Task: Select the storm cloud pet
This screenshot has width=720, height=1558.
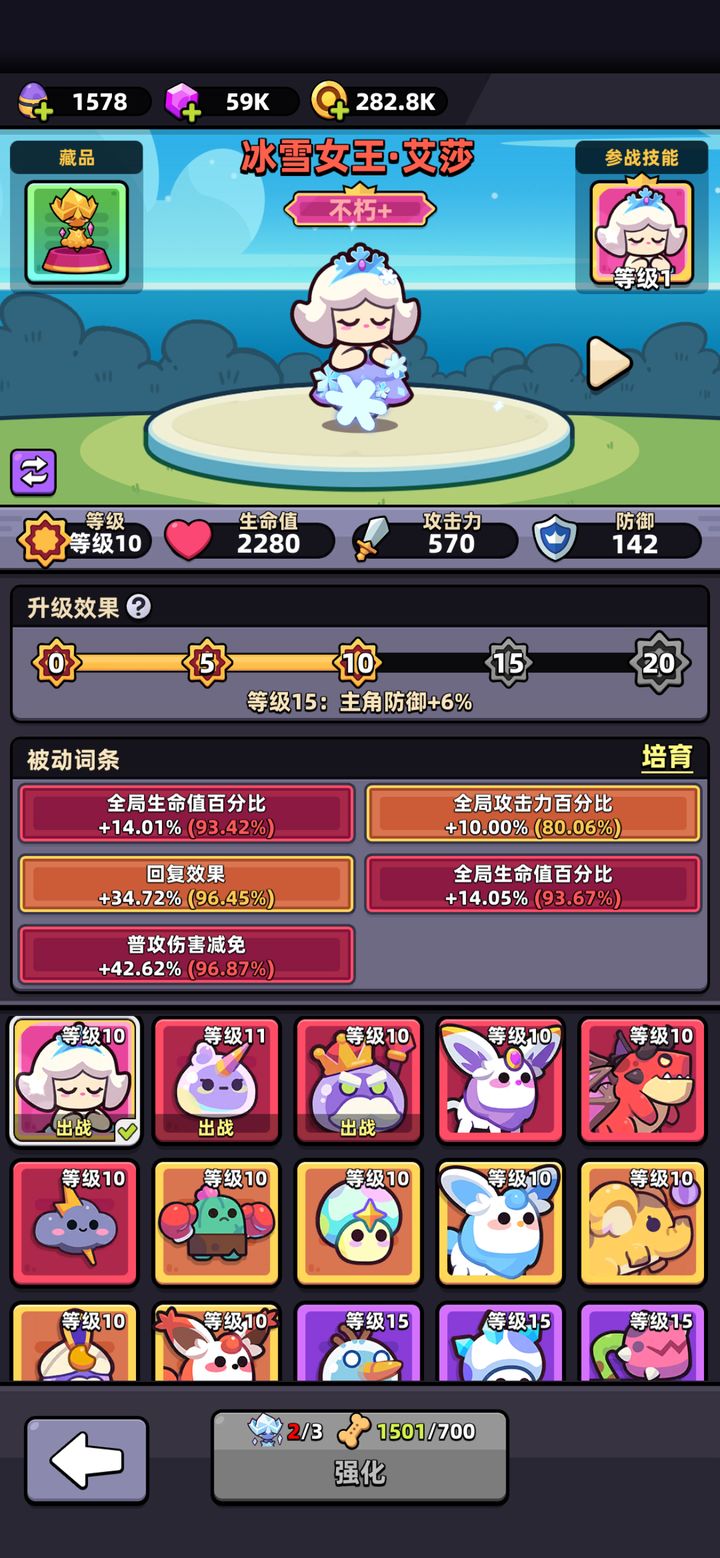Action: click(x=75, y=1223)
